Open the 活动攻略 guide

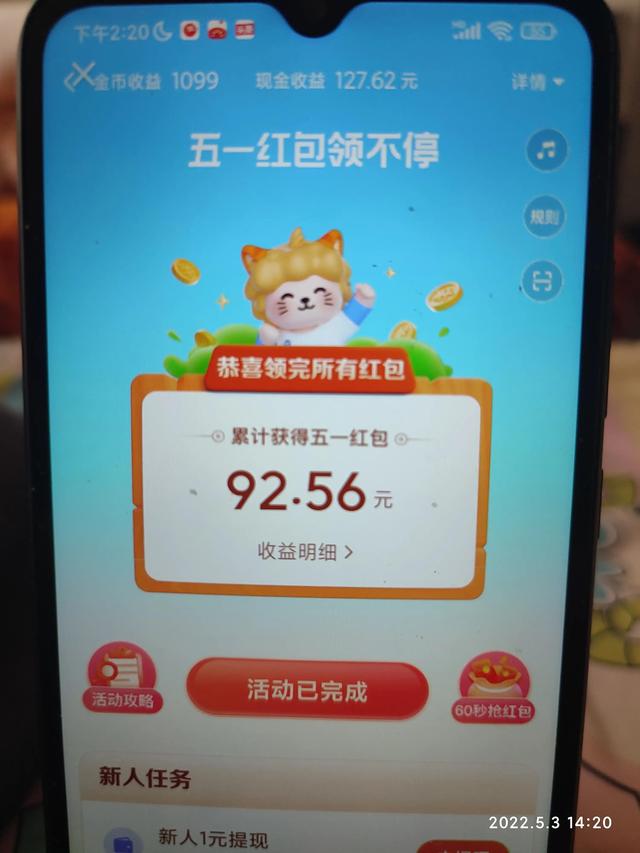click(x=123, y=678)
